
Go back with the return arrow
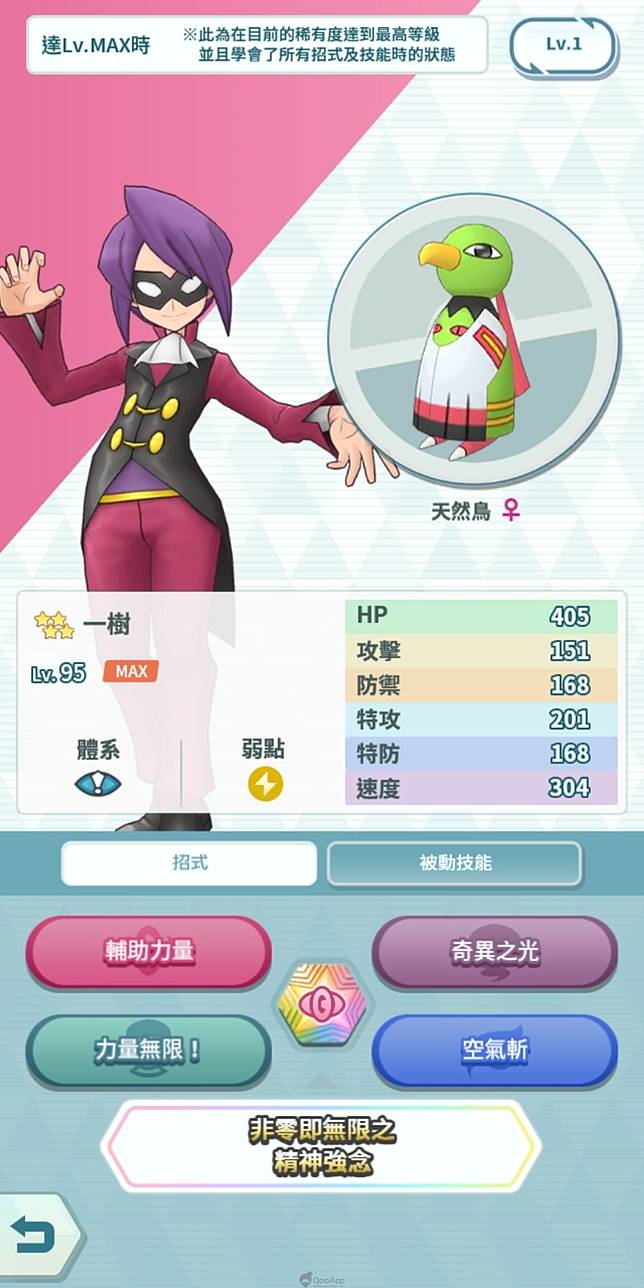point(36,1237)
